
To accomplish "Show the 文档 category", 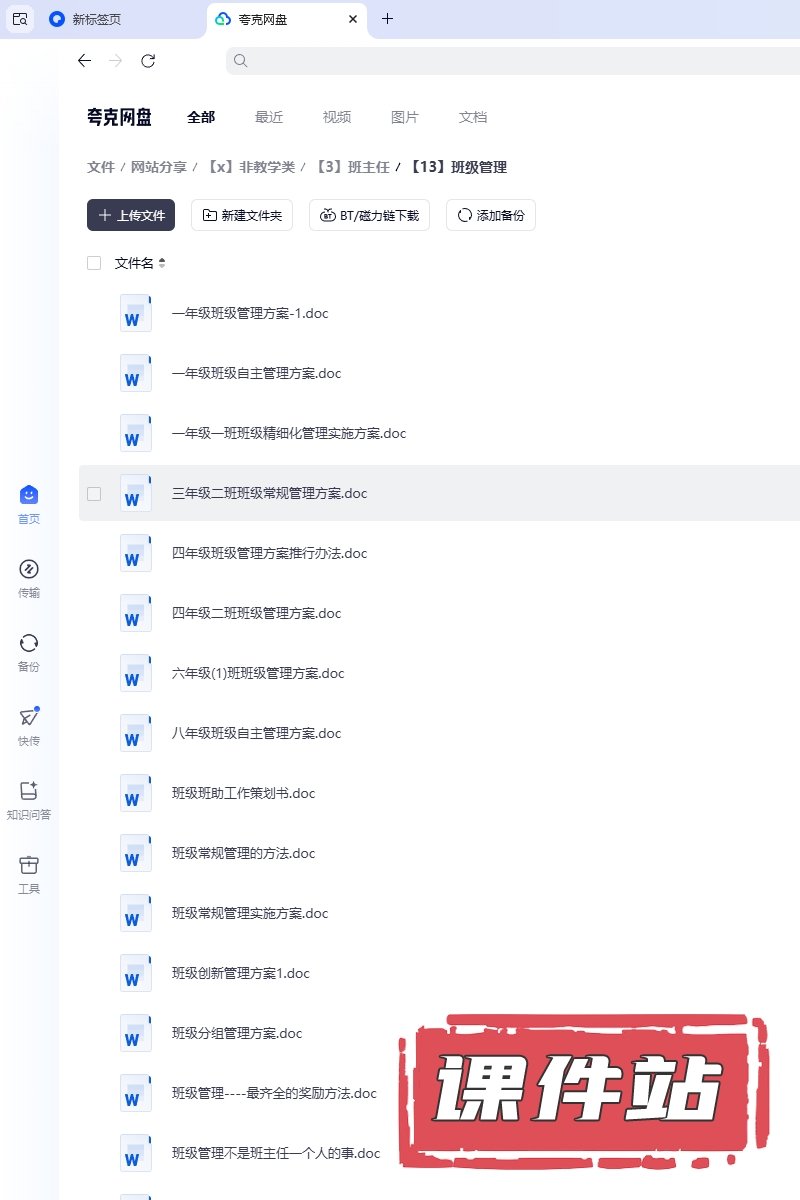I will (473, 117).
